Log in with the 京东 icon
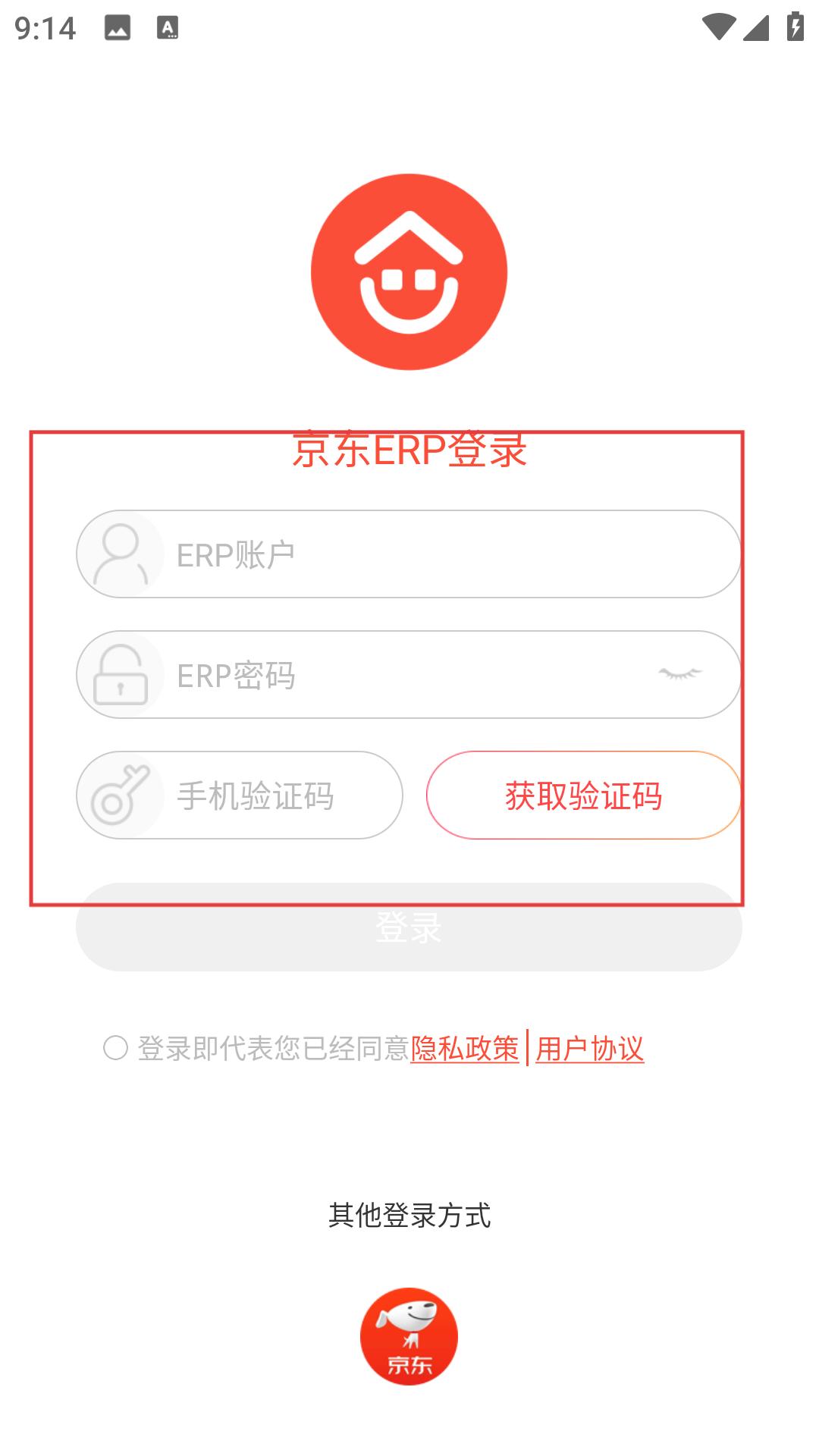Screen dimensions: 819x1456 (x=409, y=1337)
